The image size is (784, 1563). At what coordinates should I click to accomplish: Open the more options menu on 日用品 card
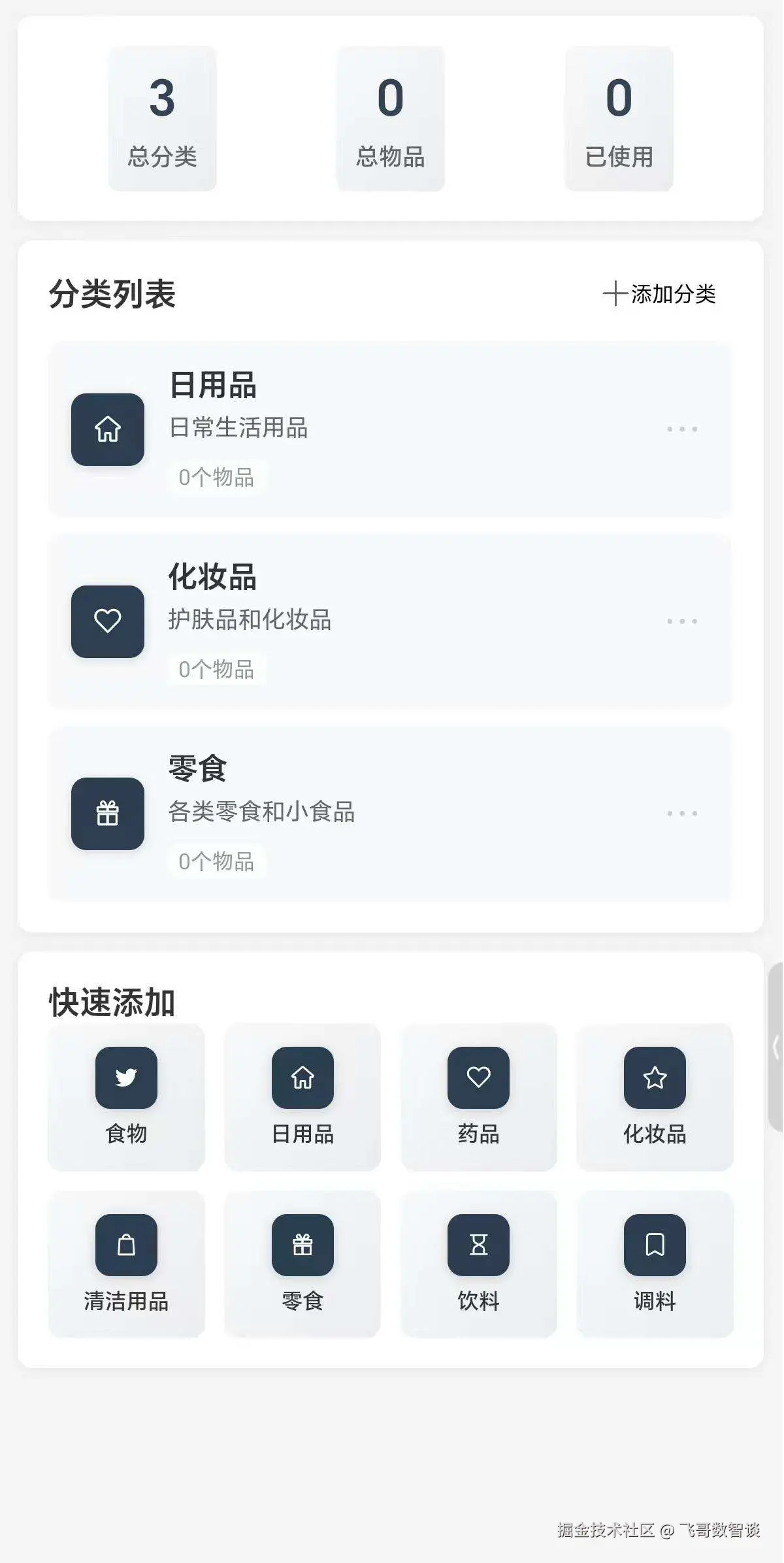[681, 428]
